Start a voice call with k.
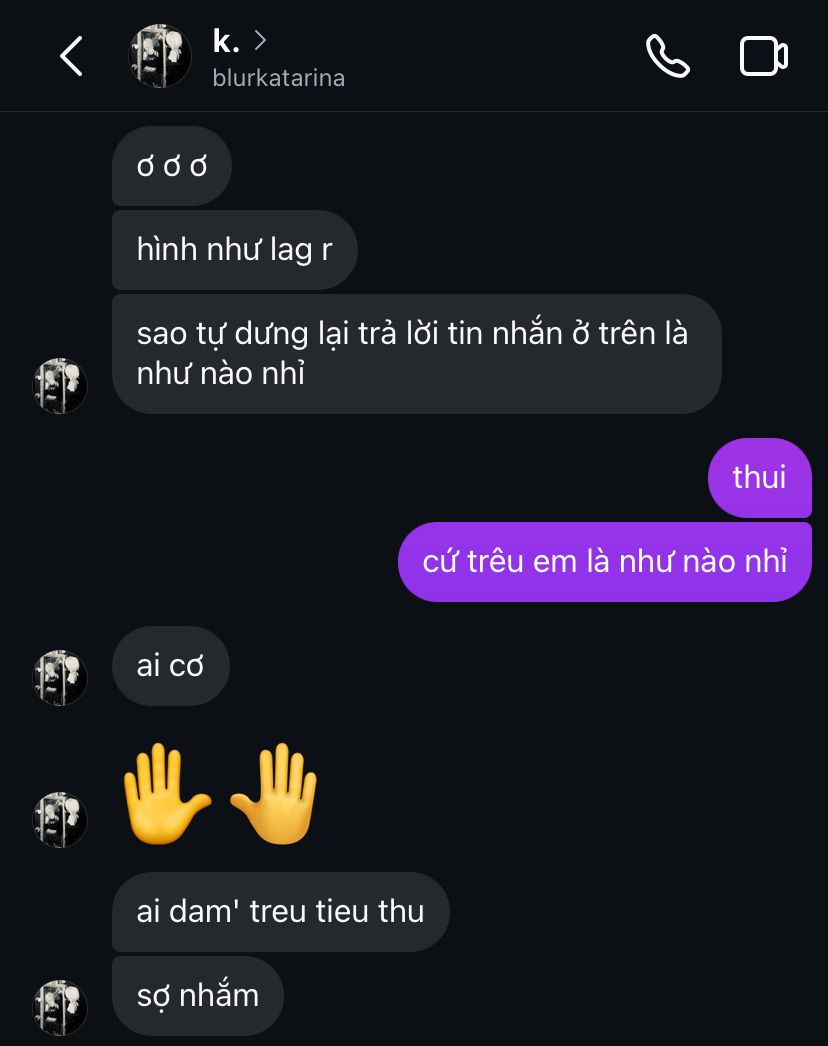The height and width of the screenshot is (1046, 828). click(x=667, y=56)
